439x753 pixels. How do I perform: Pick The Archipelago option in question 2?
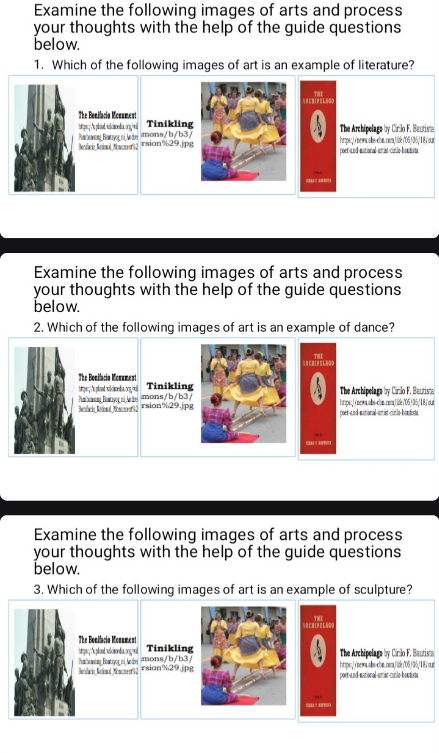(366, 399)
